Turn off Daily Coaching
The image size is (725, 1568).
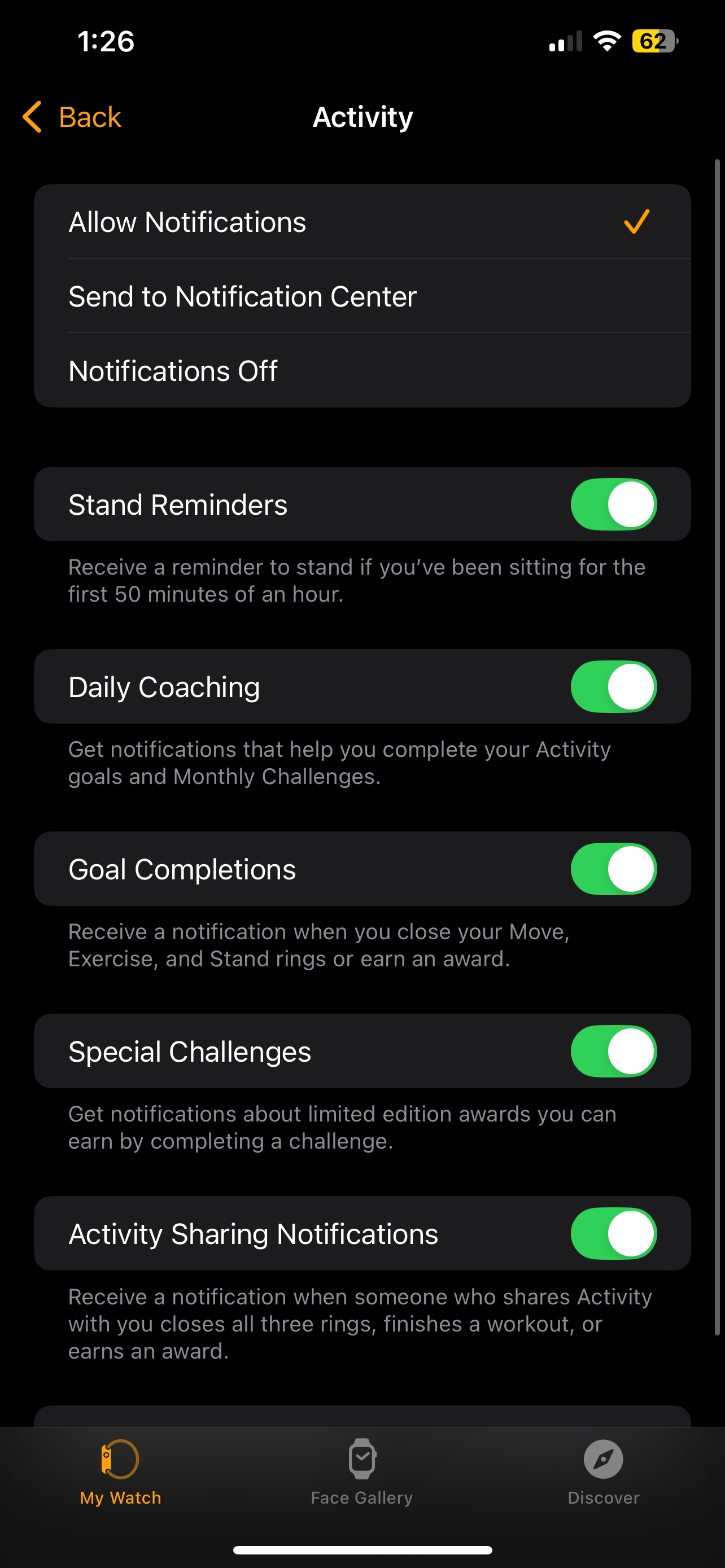613,686
